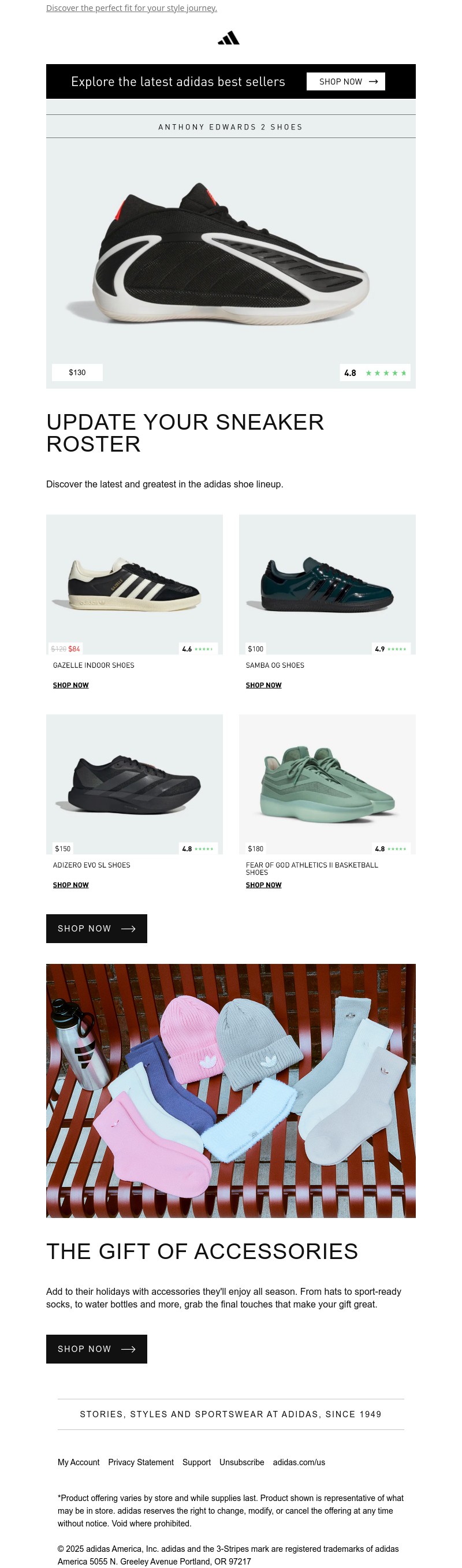
Task: Select Shop Now under Samba OG Shoes
Action: tap(263, 685)
